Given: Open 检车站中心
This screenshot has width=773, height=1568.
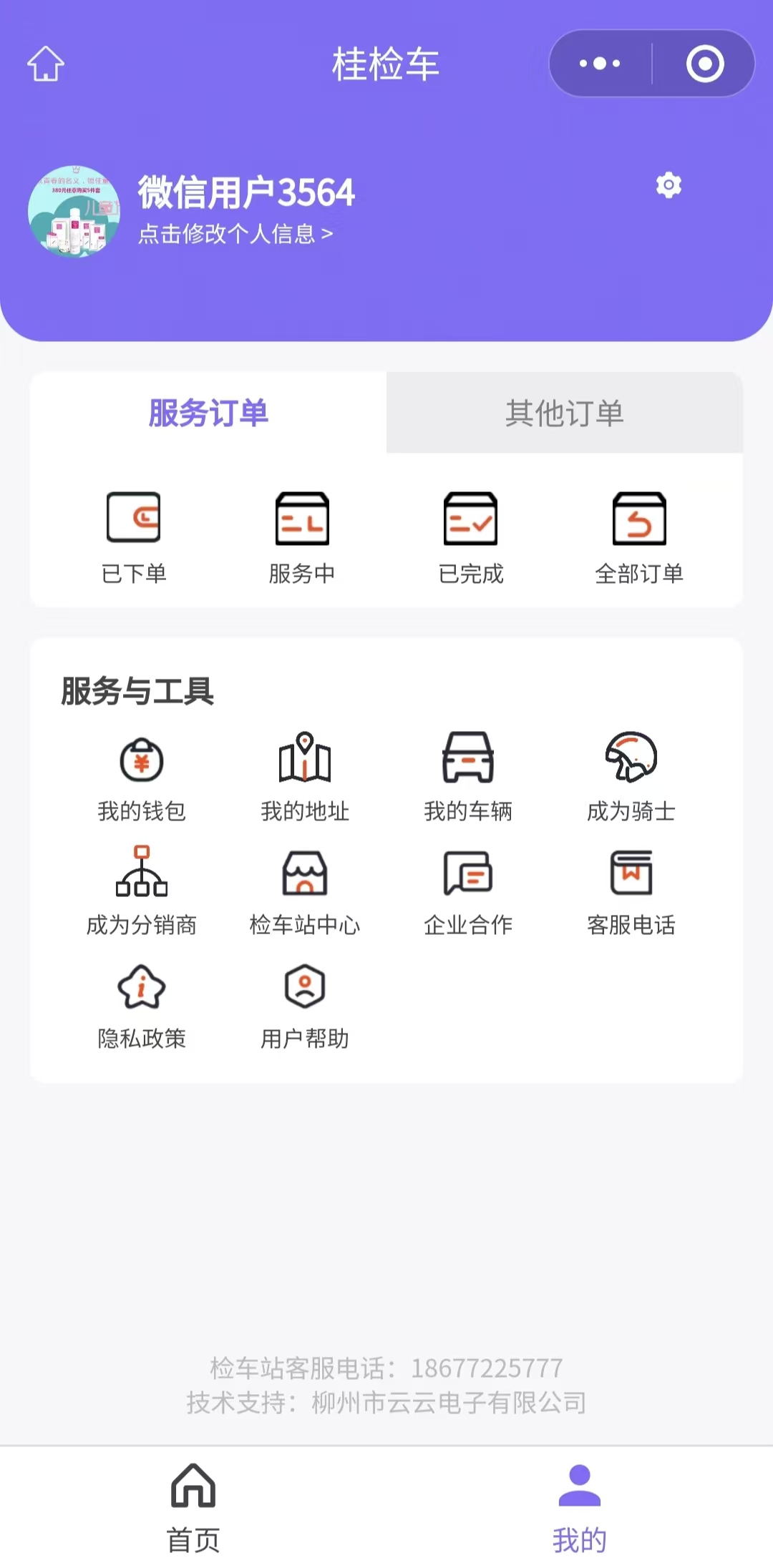Looking at the screenshot, I should pos(305,891).
